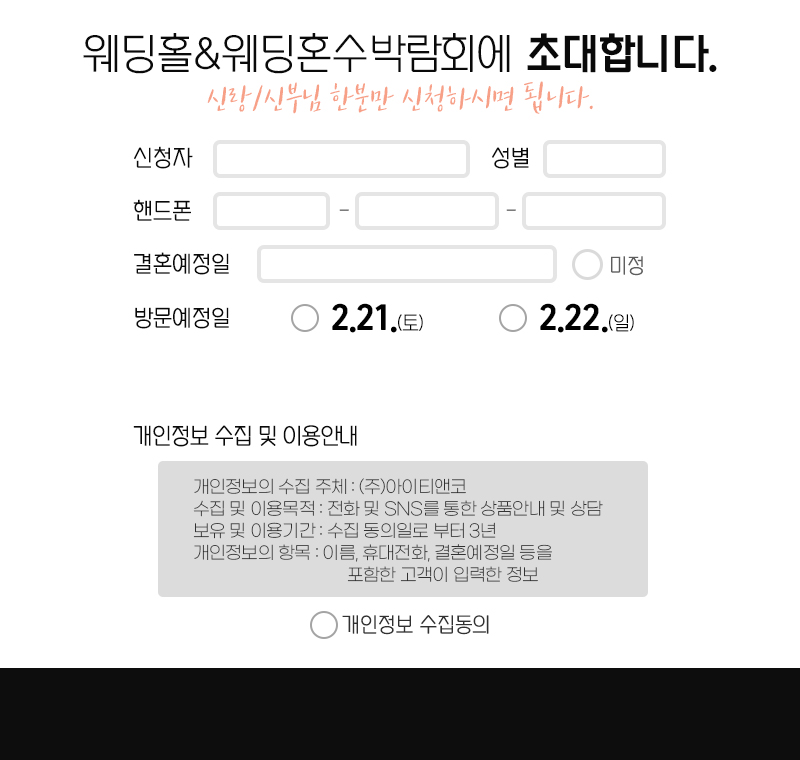Check the 개인정보 수집동의 option
The height and width of the screenshot is (760, 800).
click(324, 625)
